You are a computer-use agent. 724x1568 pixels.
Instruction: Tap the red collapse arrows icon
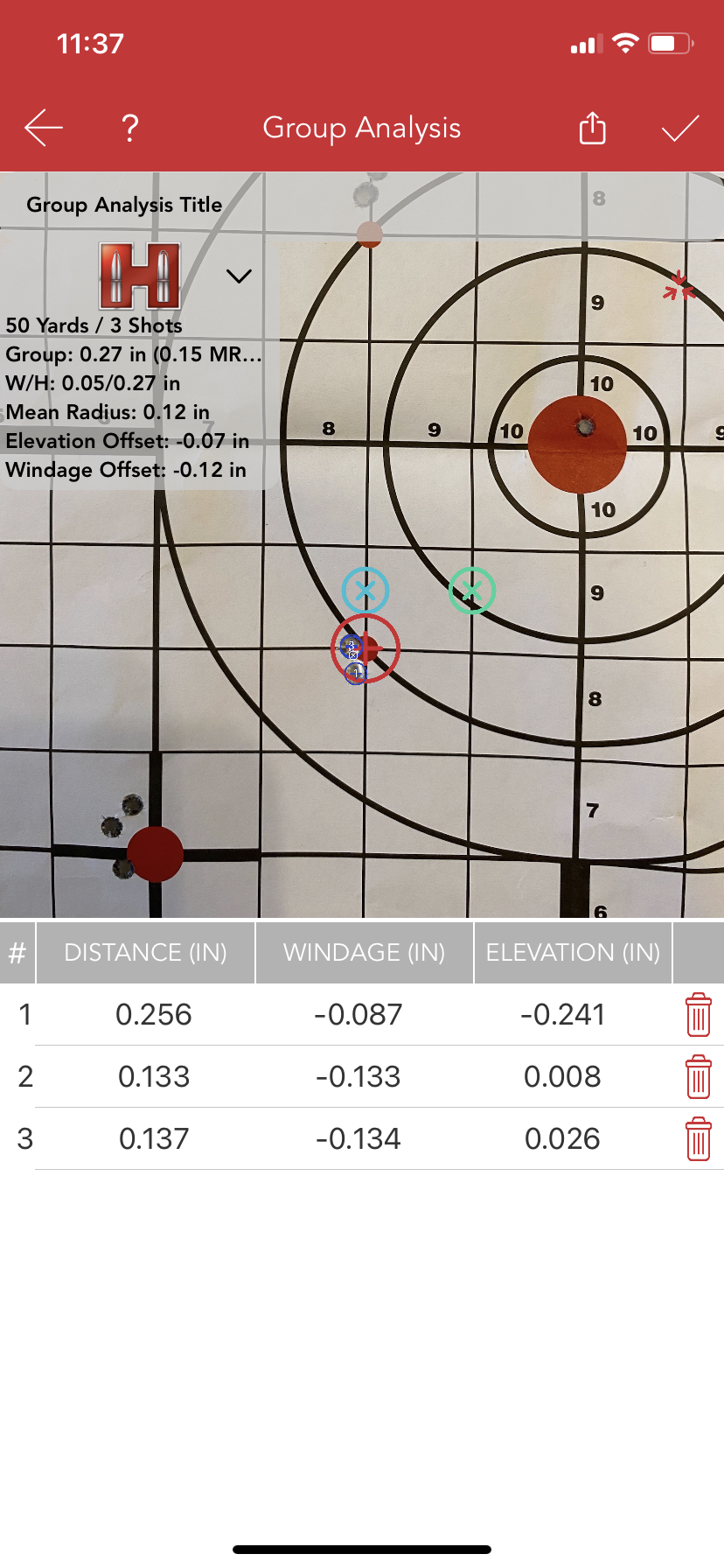tap(679, 286)
